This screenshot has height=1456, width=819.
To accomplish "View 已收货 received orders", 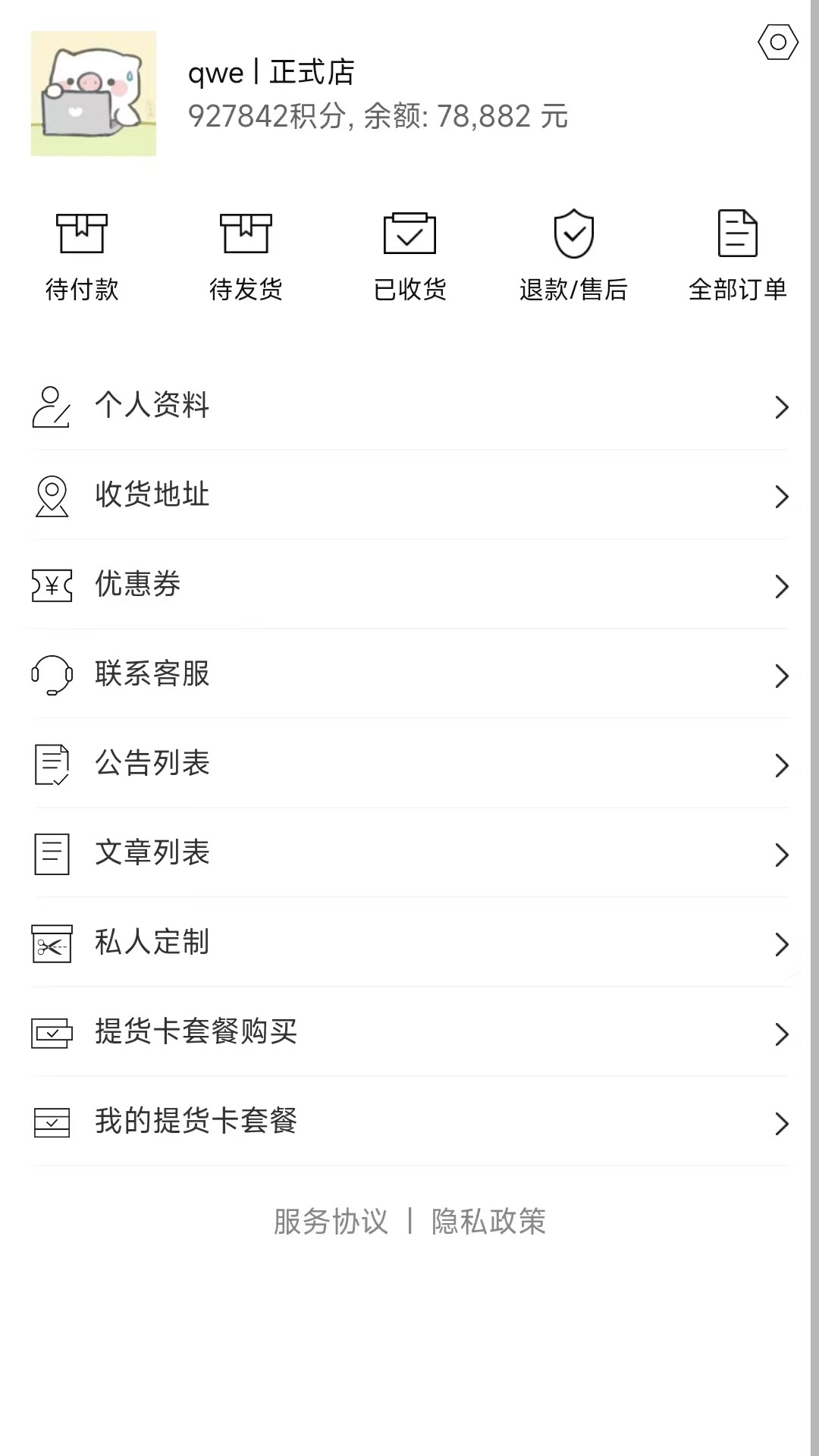I will 409,256.
